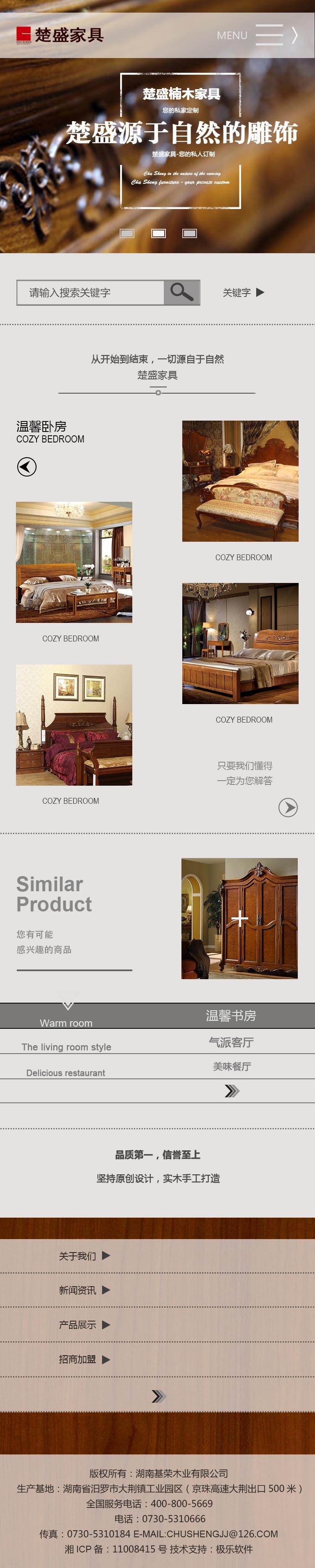Tap the search keyword input field
This screenshot has width=315, height=1568.
tap(91, 293)
